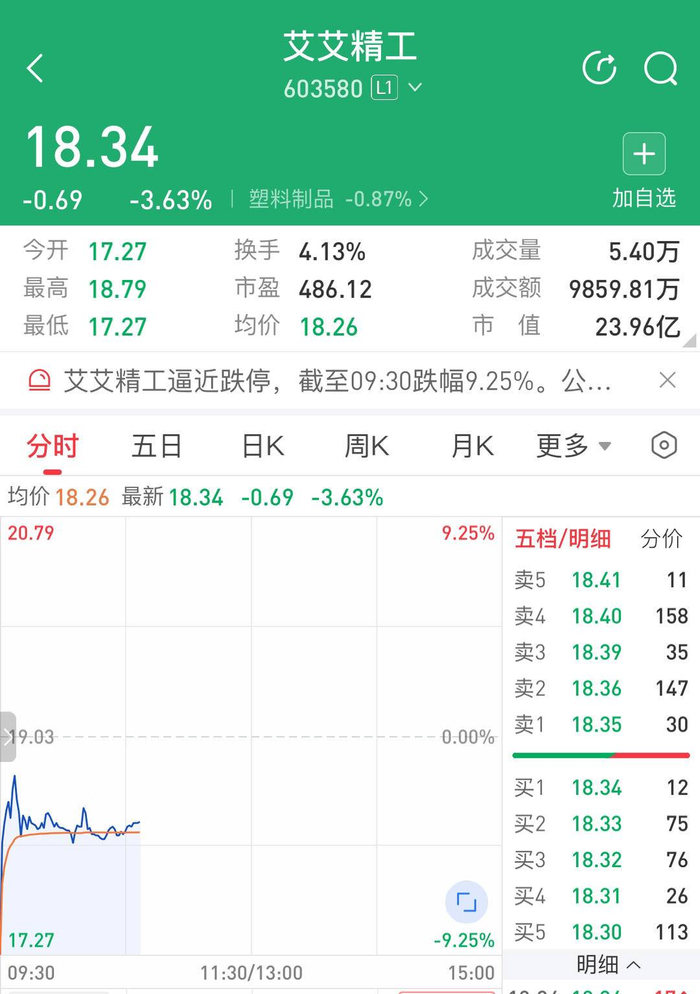Expand the 更多 chart options
The height and width of the screenshot is (994, 700).
(x=573, y=446)
